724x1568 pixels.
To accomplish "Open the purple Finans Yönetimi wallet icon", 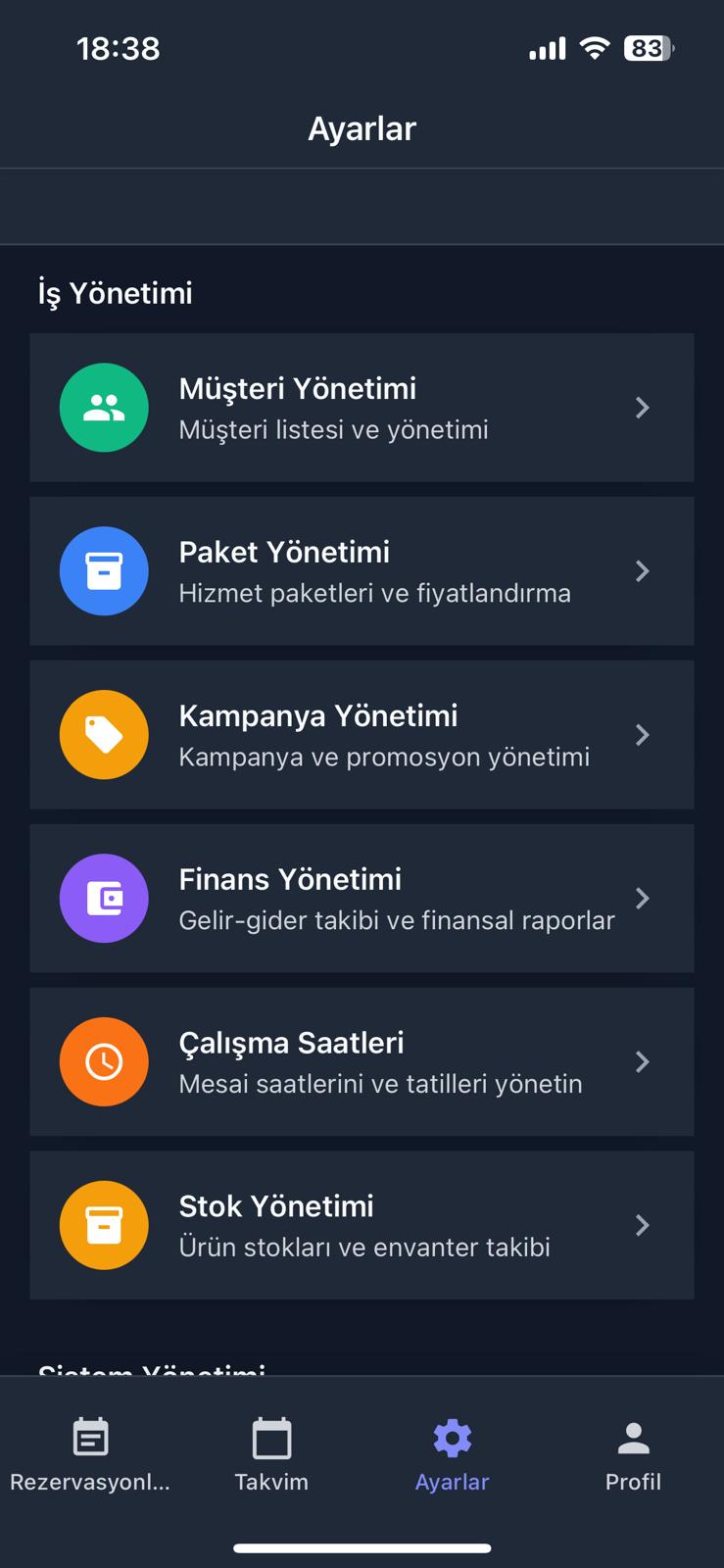I will (104, 898).
